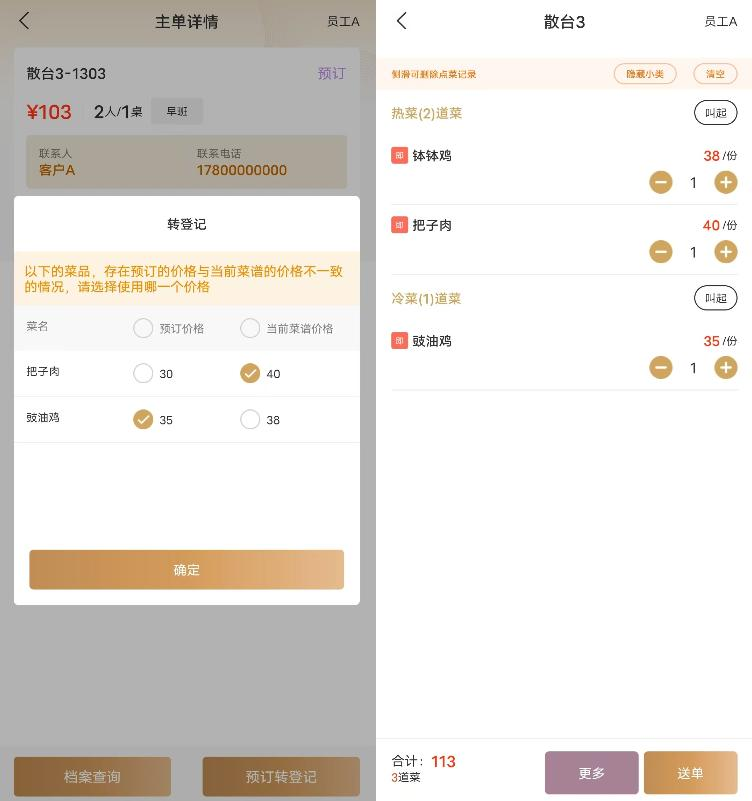Increase the 钵钵鸡 quantity
This screenshot has width=752, height=801.
(726, 182)
